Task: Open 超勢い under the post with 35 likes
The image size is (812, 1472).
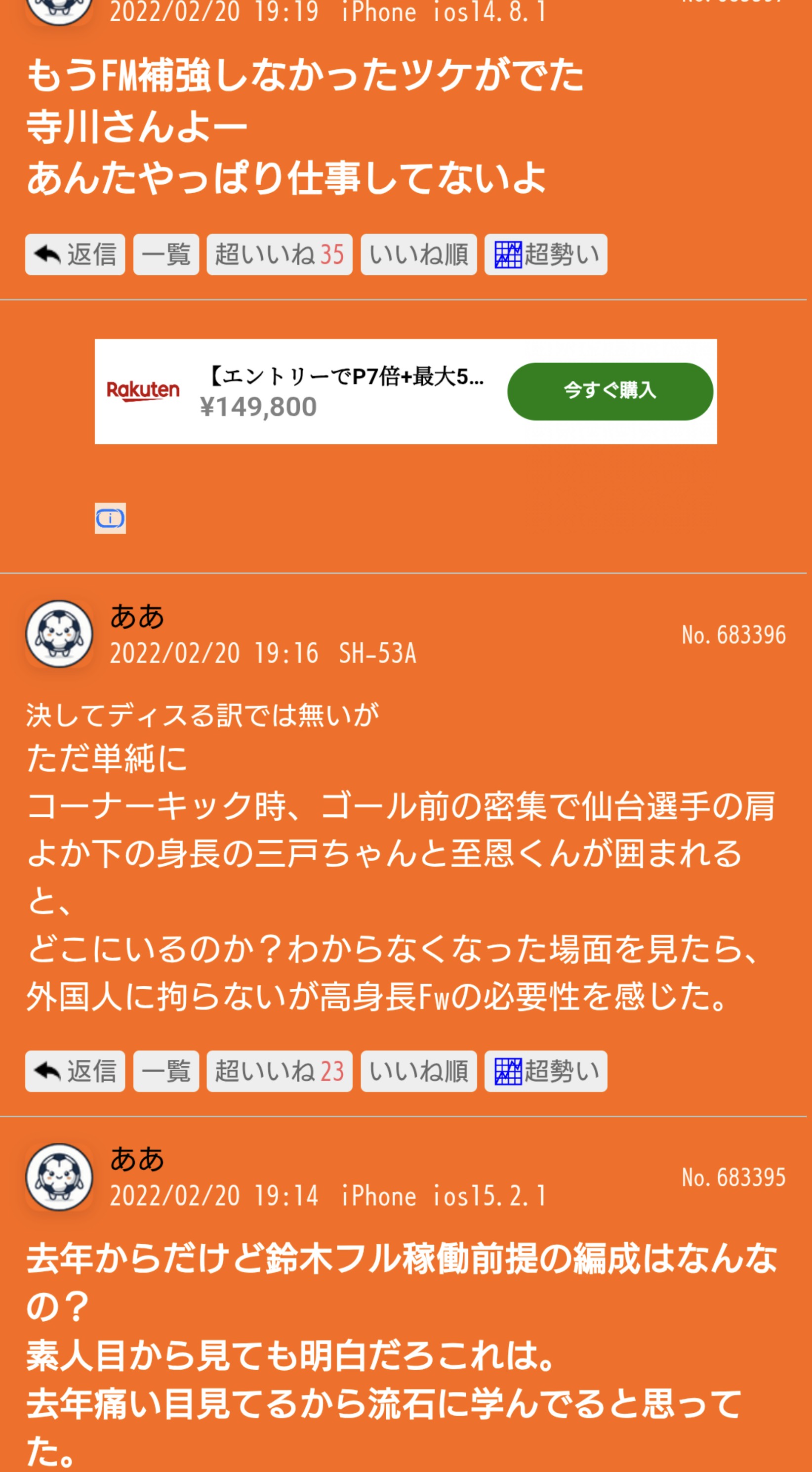Action: (x=546, y=254)
